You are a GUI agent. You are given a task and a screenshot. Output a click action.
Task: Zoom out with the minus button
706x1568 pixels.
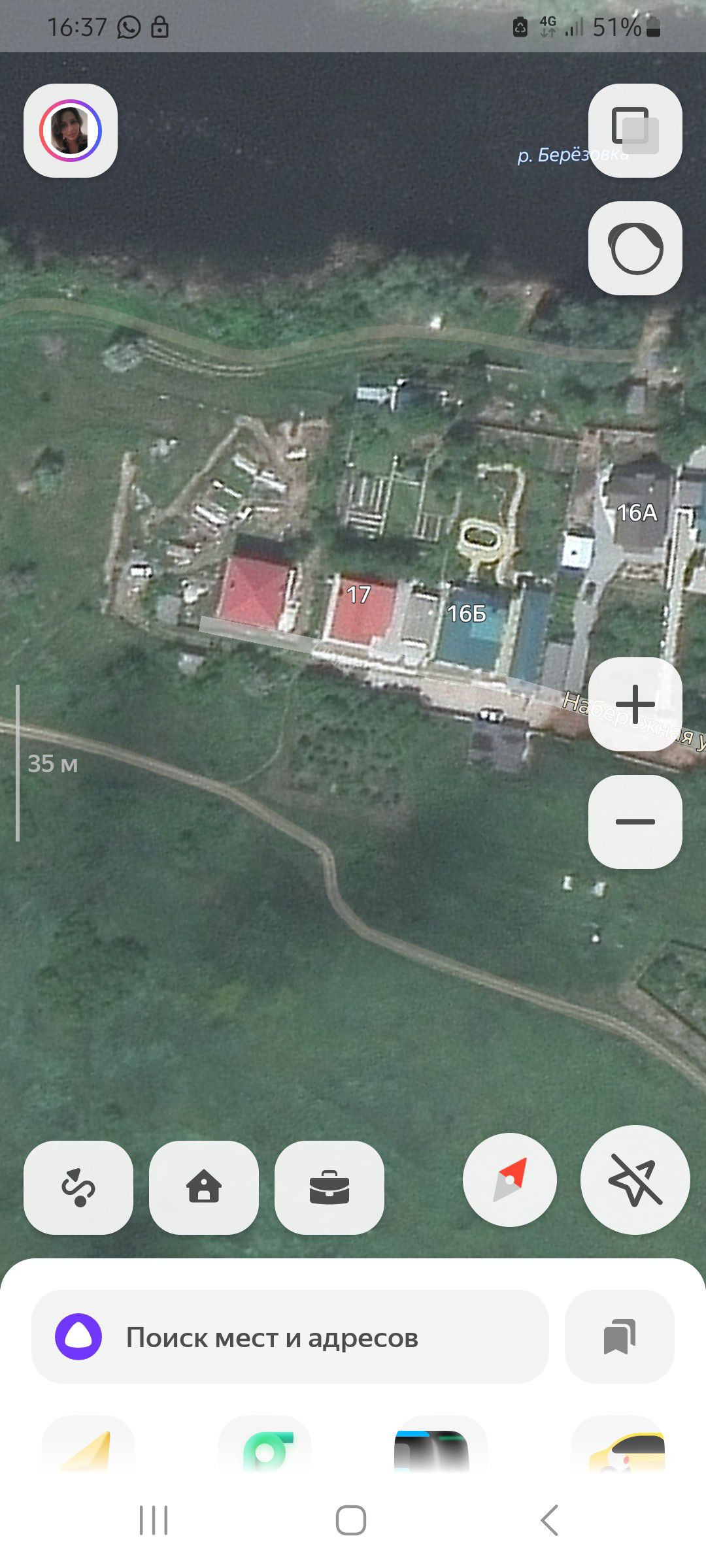tap(635, 822)
